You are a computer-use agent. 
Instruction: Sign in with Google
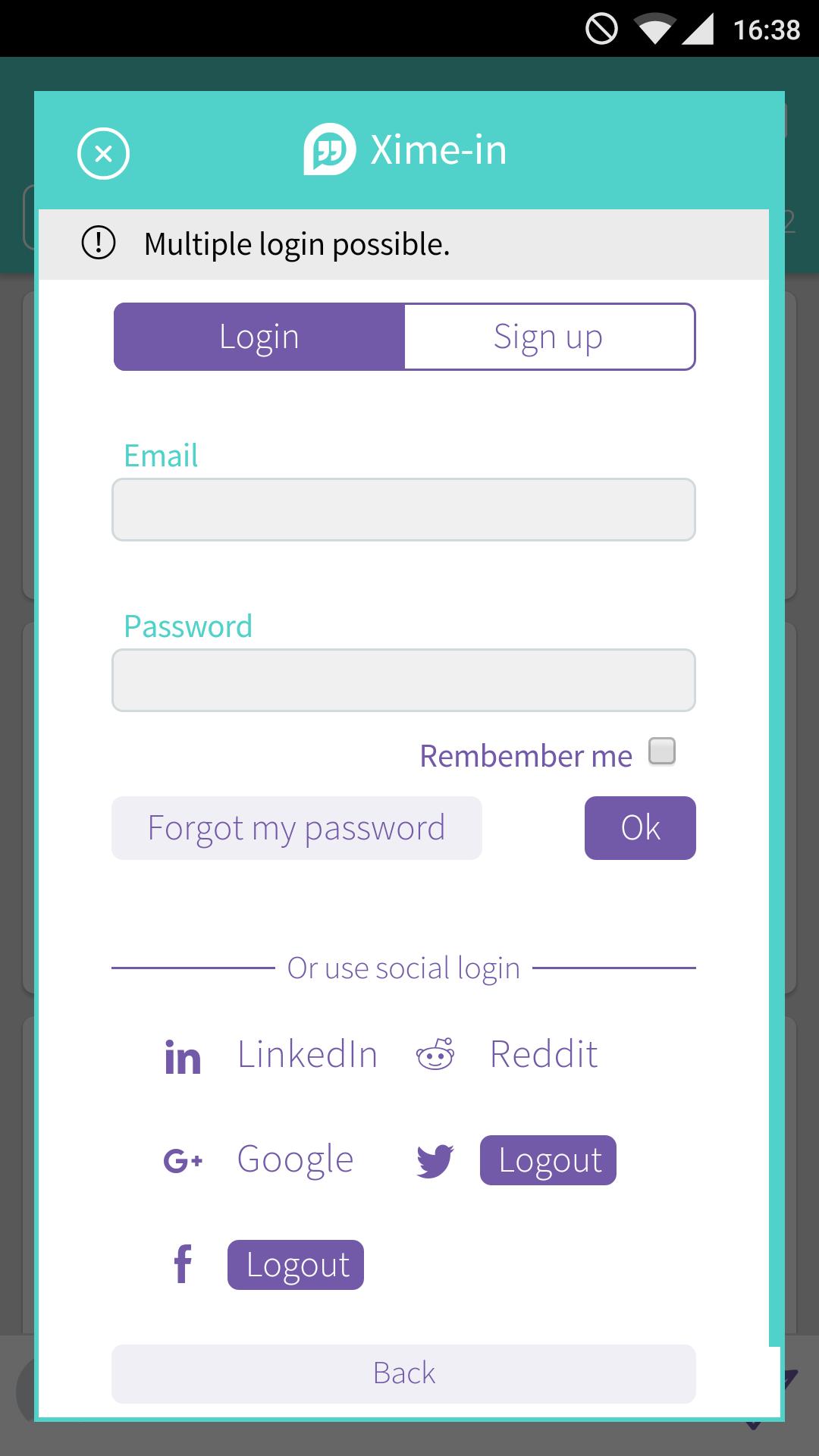pos(295,1159)
